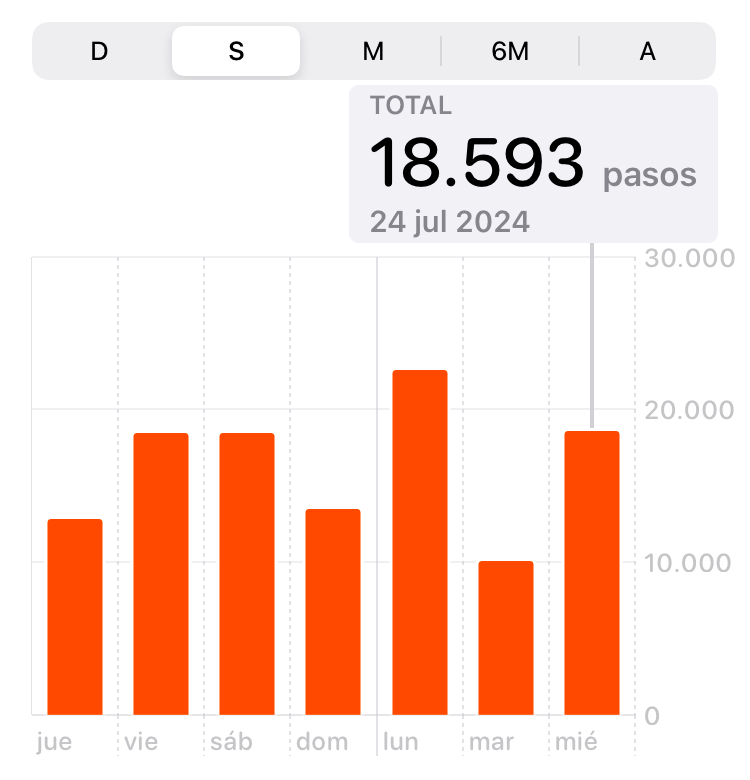Show the 6M view

pos(510,51)
